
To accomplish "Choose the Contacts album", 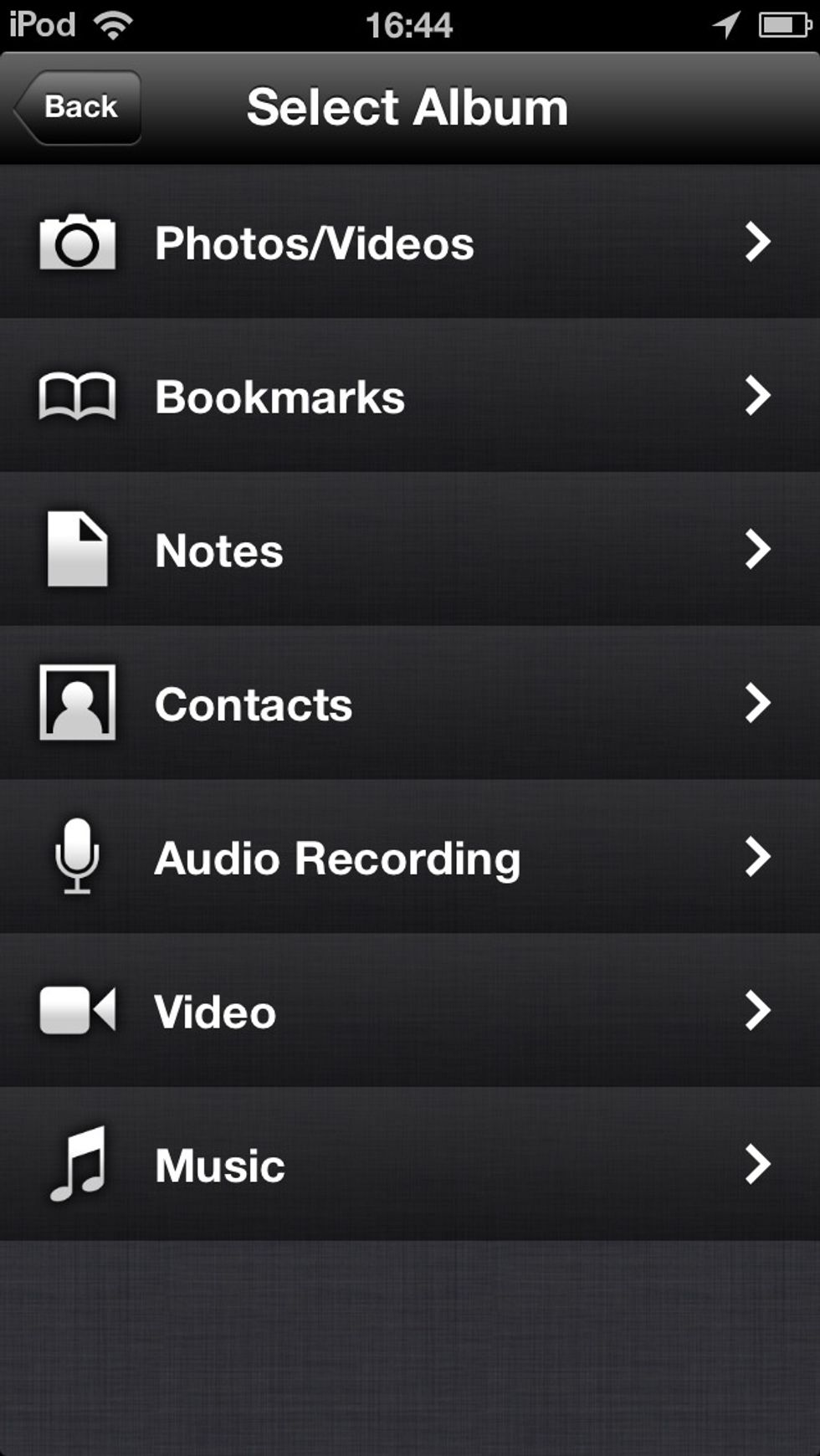I will [x=410, y=704].
